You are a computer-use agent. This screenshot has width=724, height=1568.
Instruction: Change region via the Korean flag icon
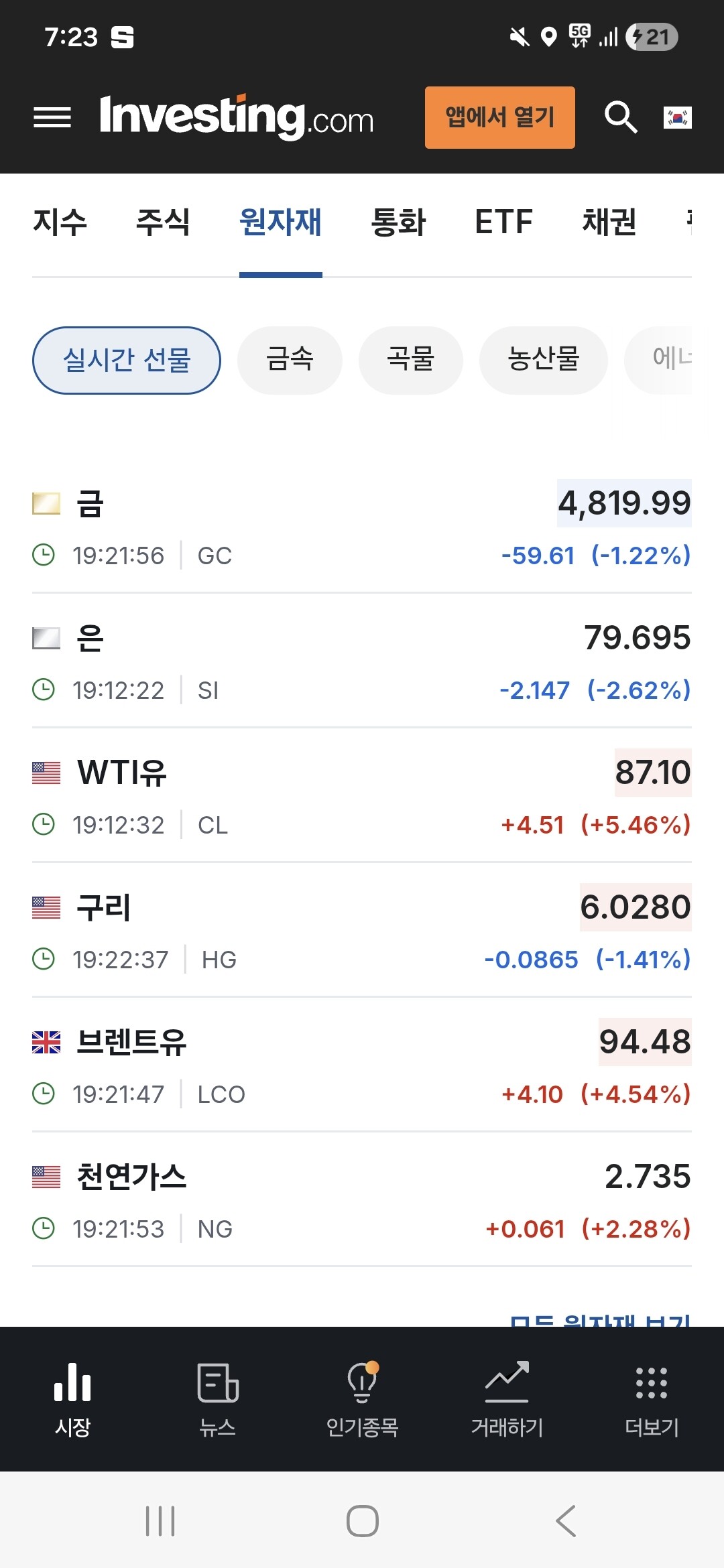(677, 118)
